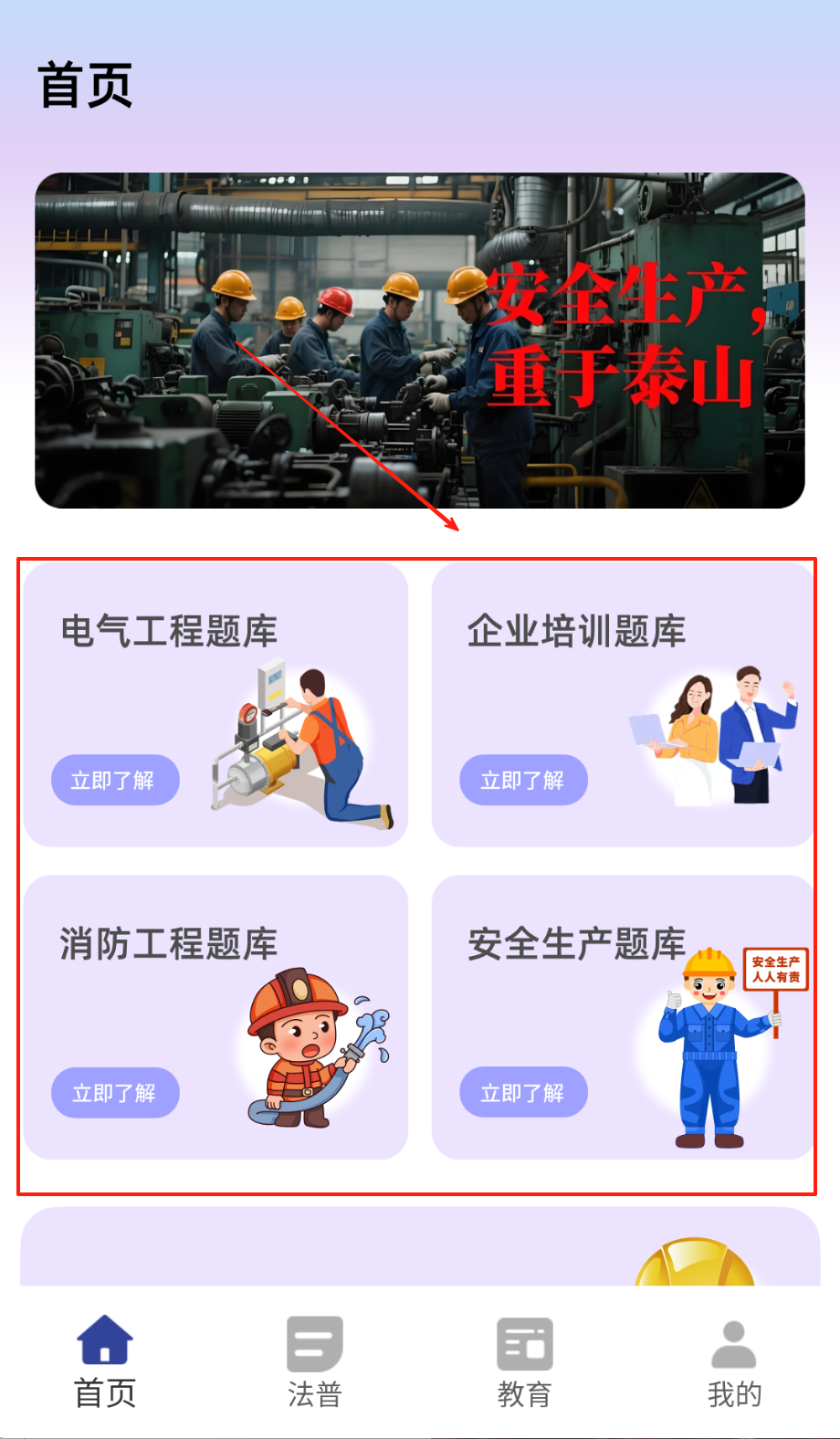Tap 立即了解 under 消防工程题库
The width and height of the screenshot is (840, 1439).
pyautogui.click(x=115, y=1092)
